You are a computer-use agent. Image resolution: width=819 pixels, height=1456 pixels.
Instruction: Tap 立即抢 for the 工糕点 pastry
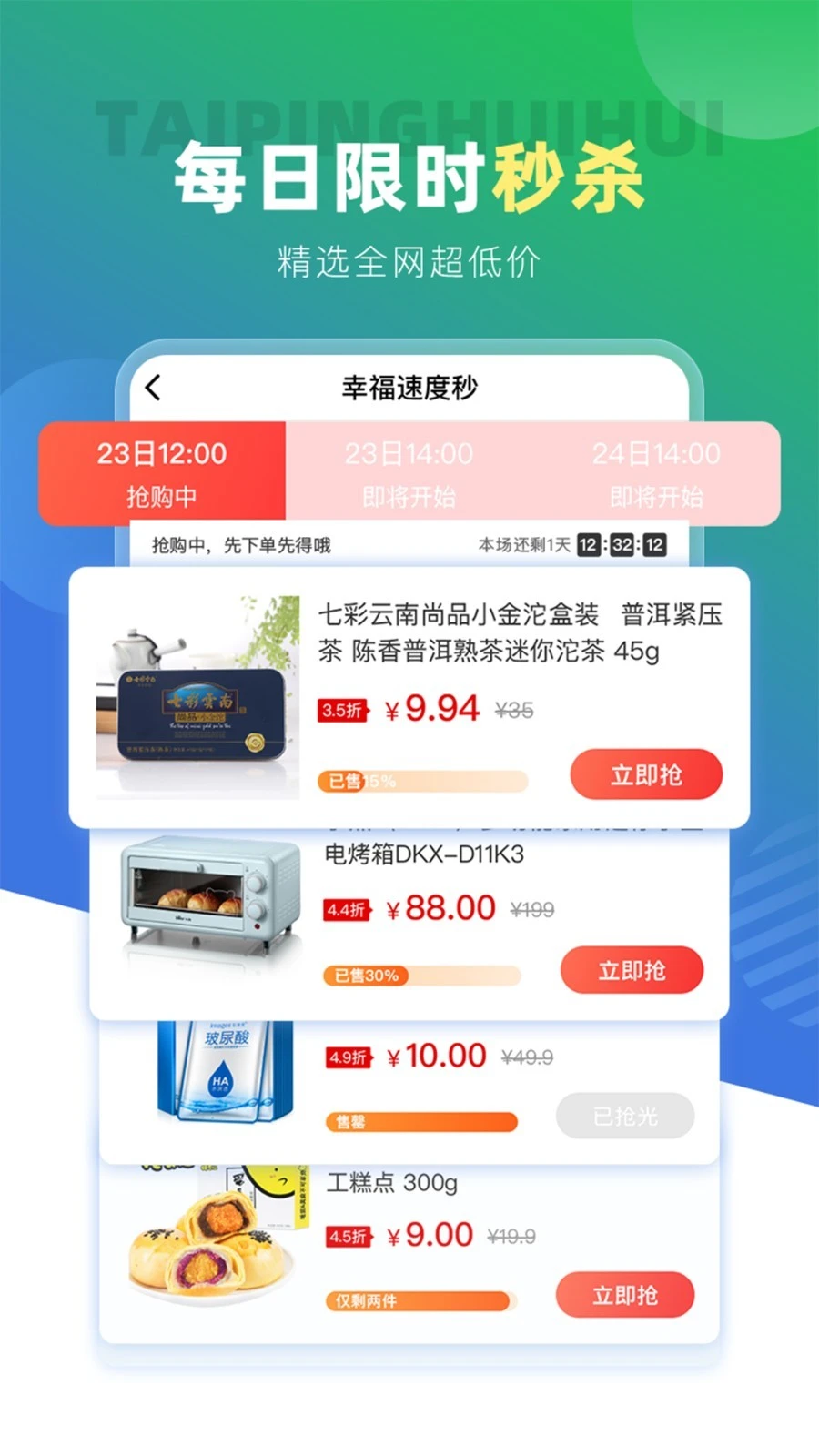pyautogui.click(x=624, y=1295)
